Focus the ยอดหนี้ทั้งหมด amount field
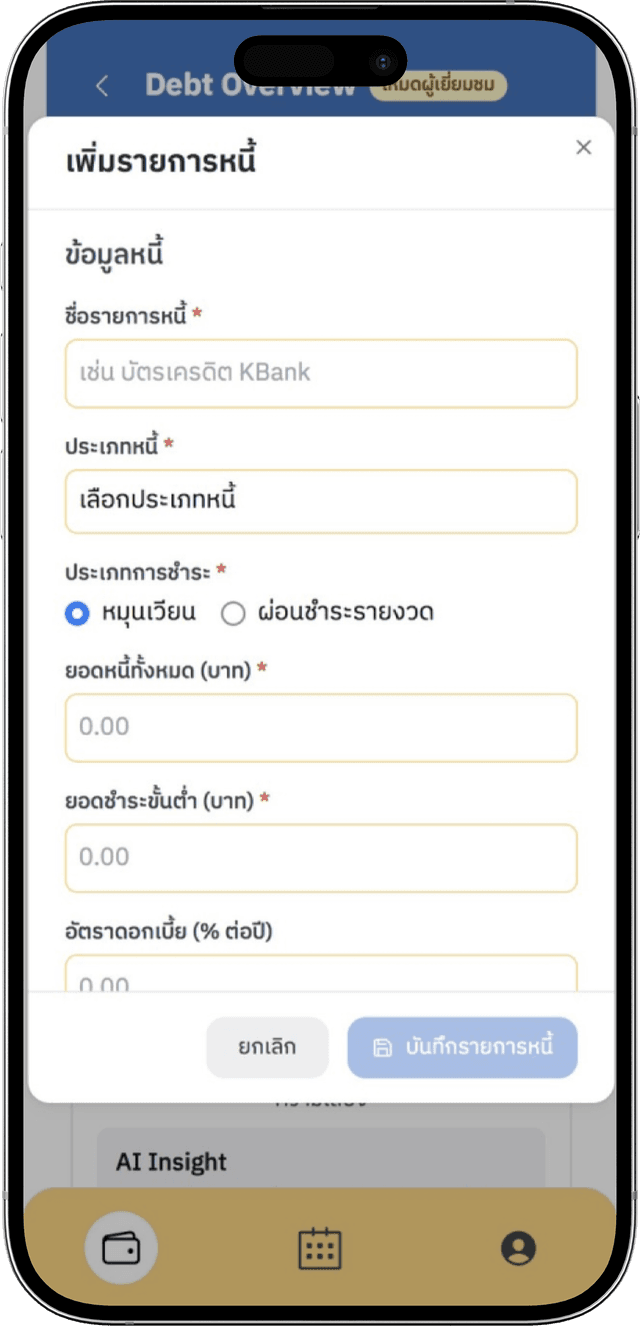Viewport: 640px width, 1326px height. 321,727
